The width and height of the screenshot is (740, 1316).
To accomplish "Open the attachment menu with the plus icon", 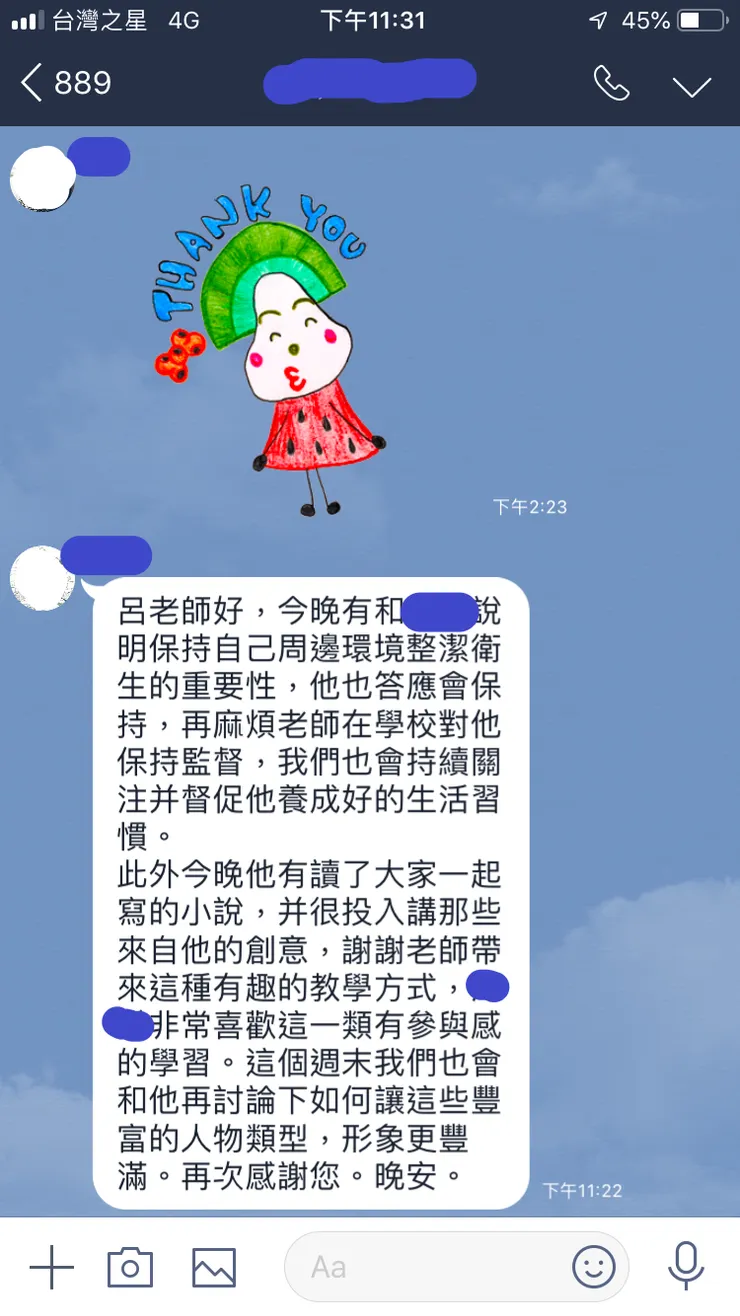I will 52,1266.
